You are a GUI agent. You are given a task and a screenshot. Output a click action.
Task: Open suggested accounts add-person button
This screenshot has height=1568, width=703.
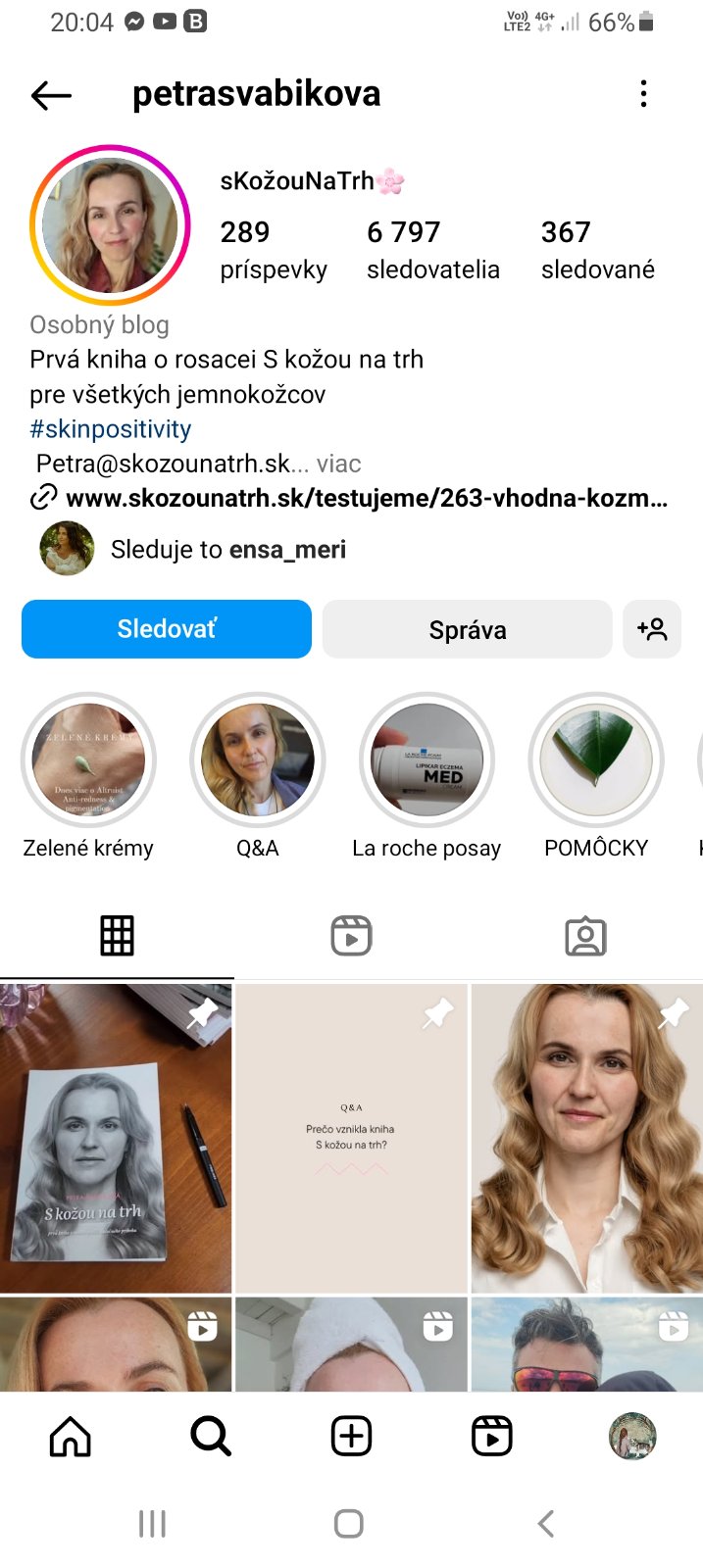651,629
